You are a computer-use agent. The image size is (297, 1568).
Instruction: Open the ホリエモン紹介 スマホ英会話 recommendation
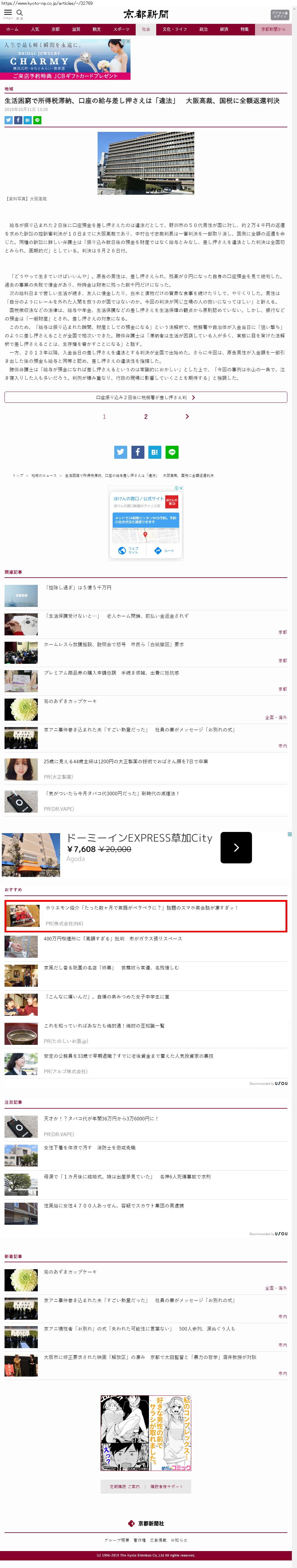[x=141, y=908]
